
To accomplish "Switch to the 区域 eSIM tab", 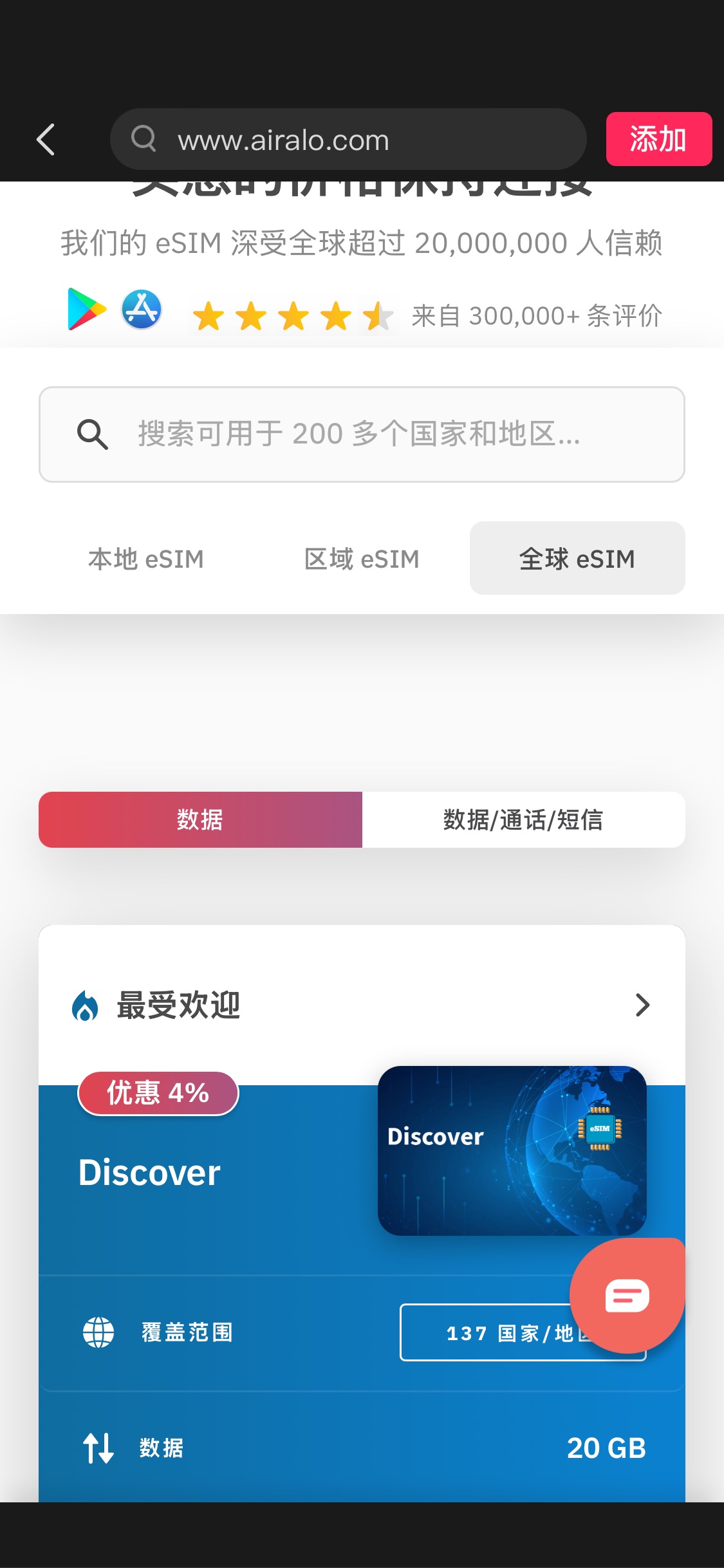I will point(362,558).
